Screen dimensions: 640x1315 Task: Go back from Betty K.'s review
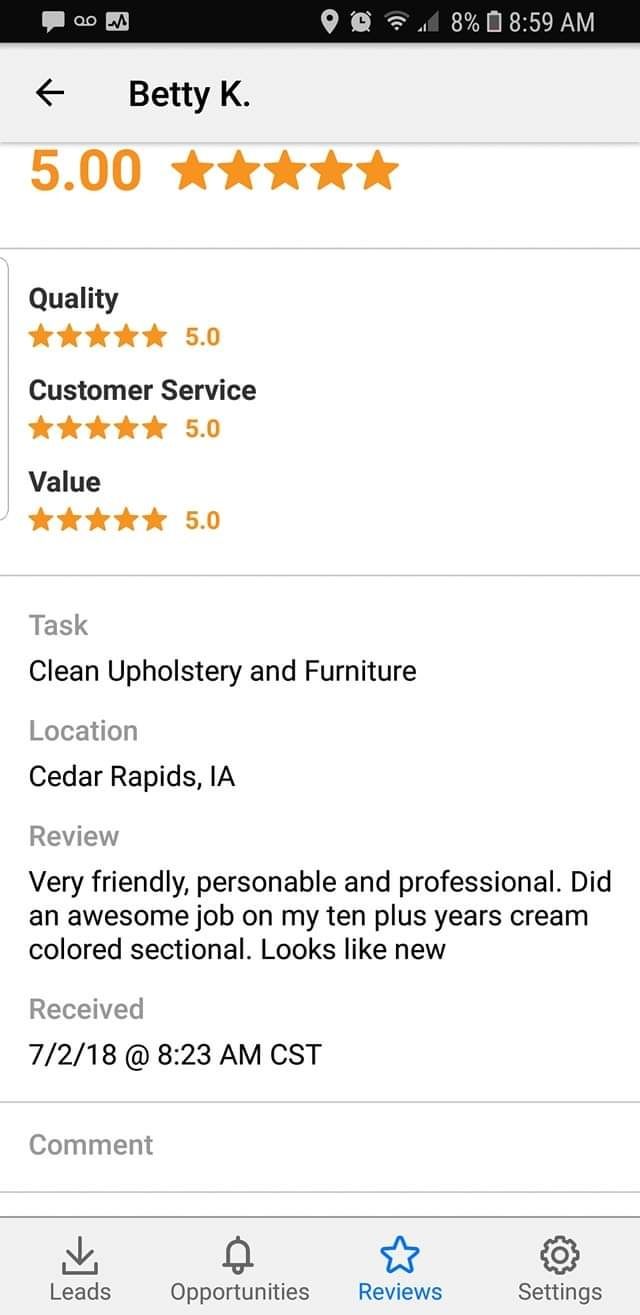(x=49, y=94)
